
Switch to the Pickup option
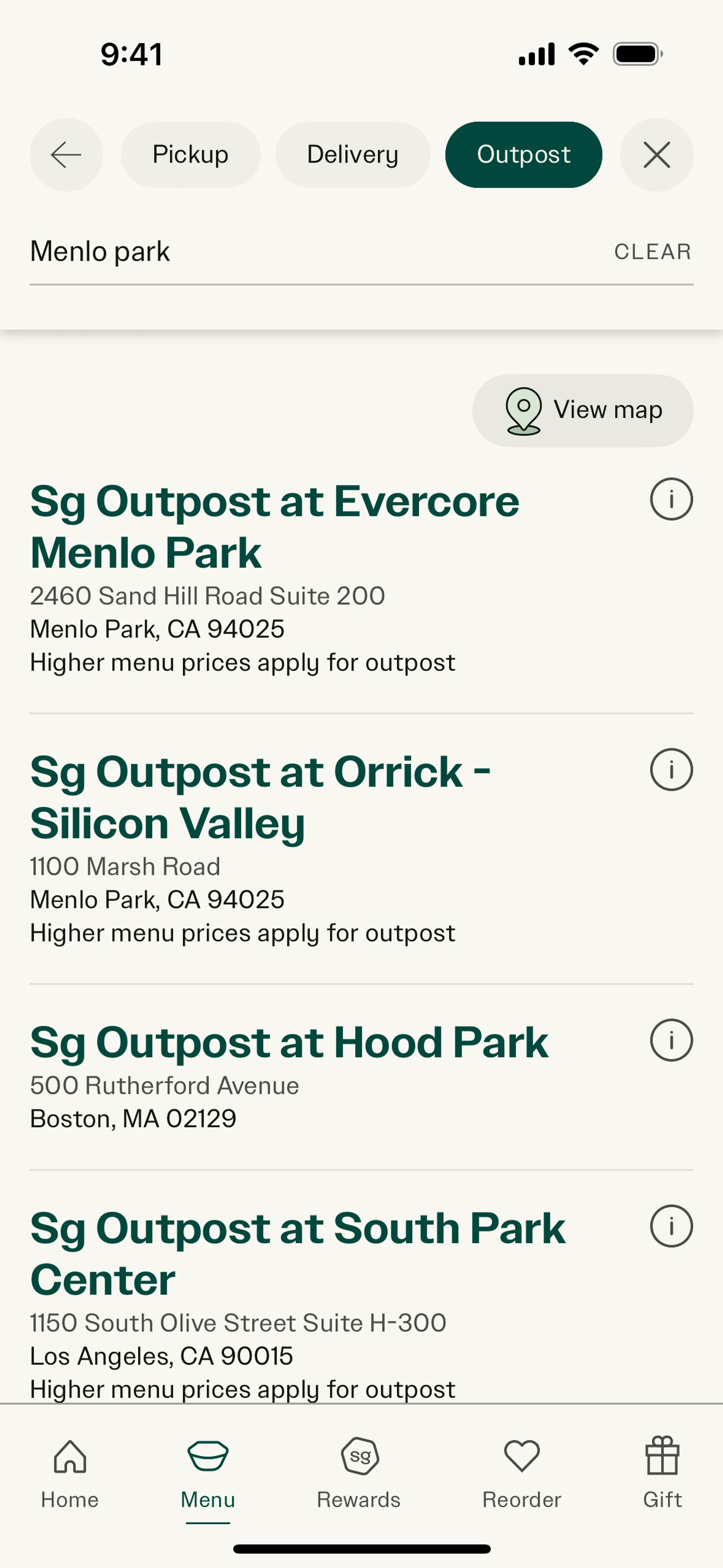tap(191, 154)
